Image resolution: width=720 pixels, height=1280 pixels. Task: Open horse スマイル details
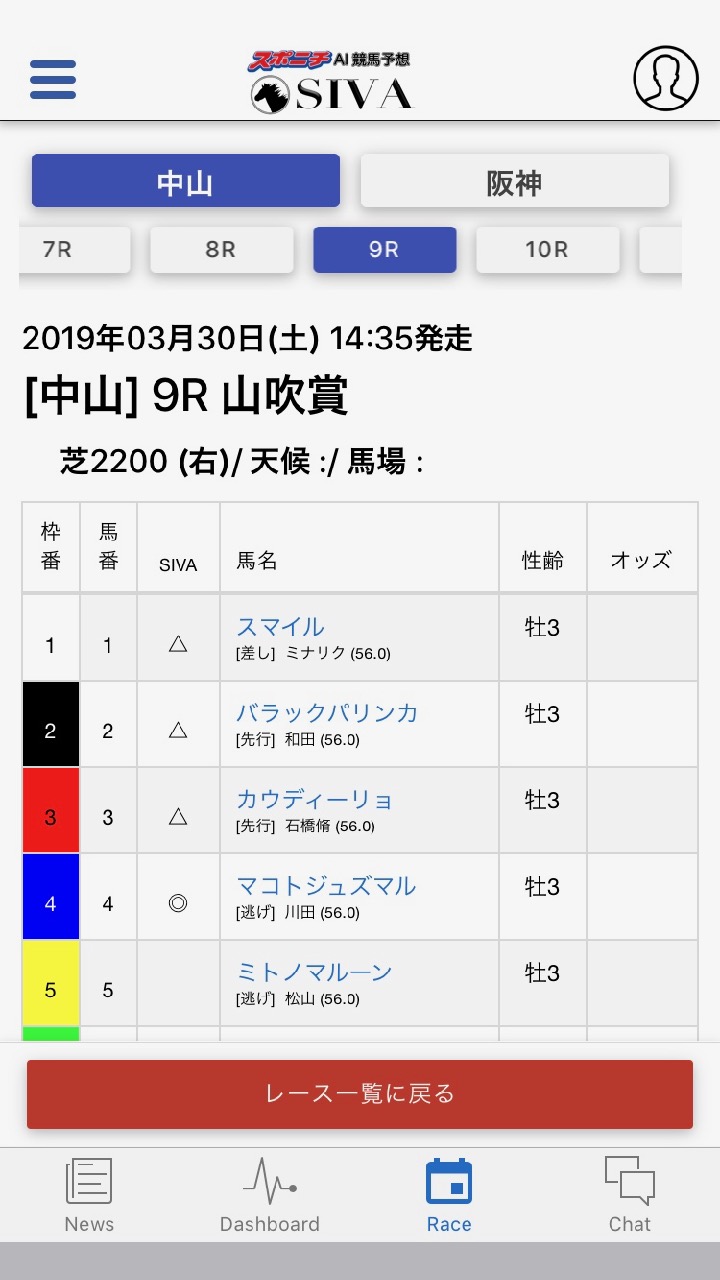coord(280,627)
